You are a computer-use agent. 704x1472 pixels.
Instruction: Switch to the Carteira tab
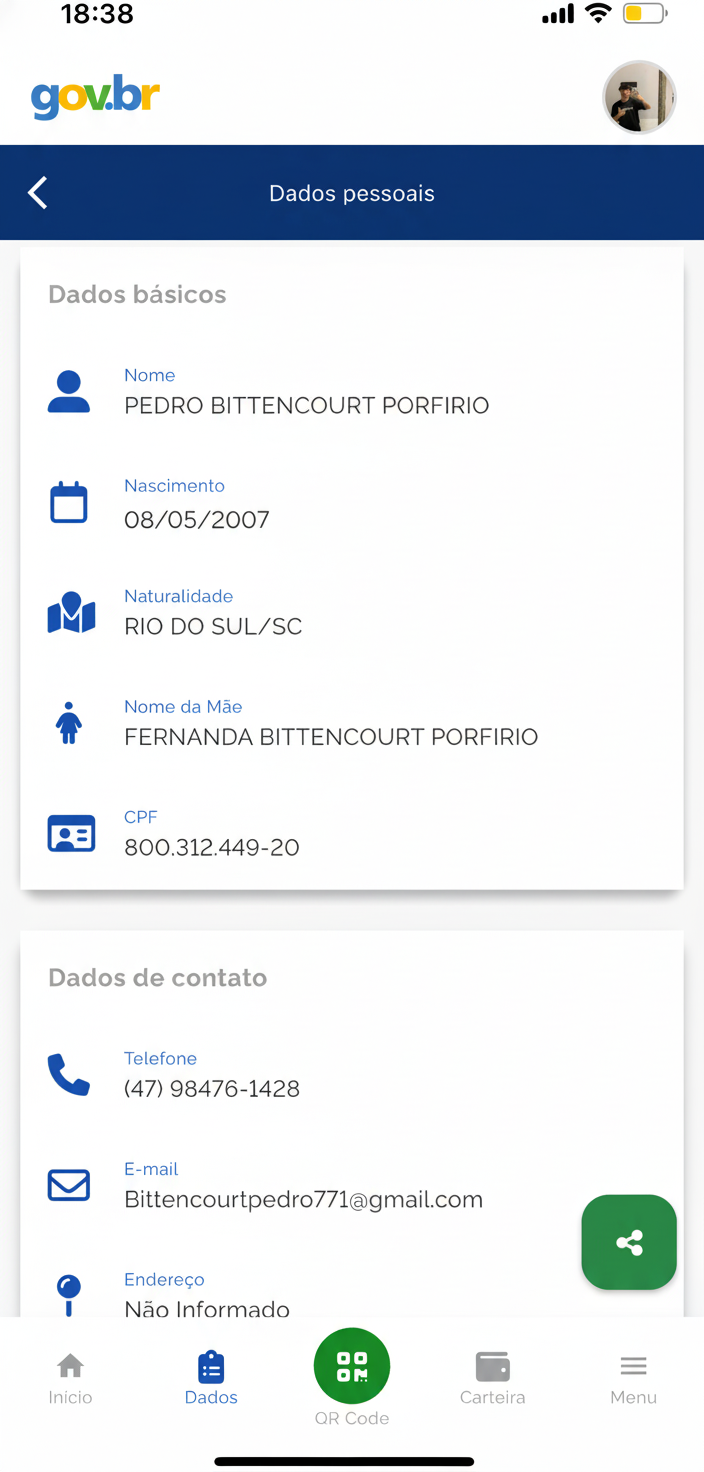tap(492, 1378)
